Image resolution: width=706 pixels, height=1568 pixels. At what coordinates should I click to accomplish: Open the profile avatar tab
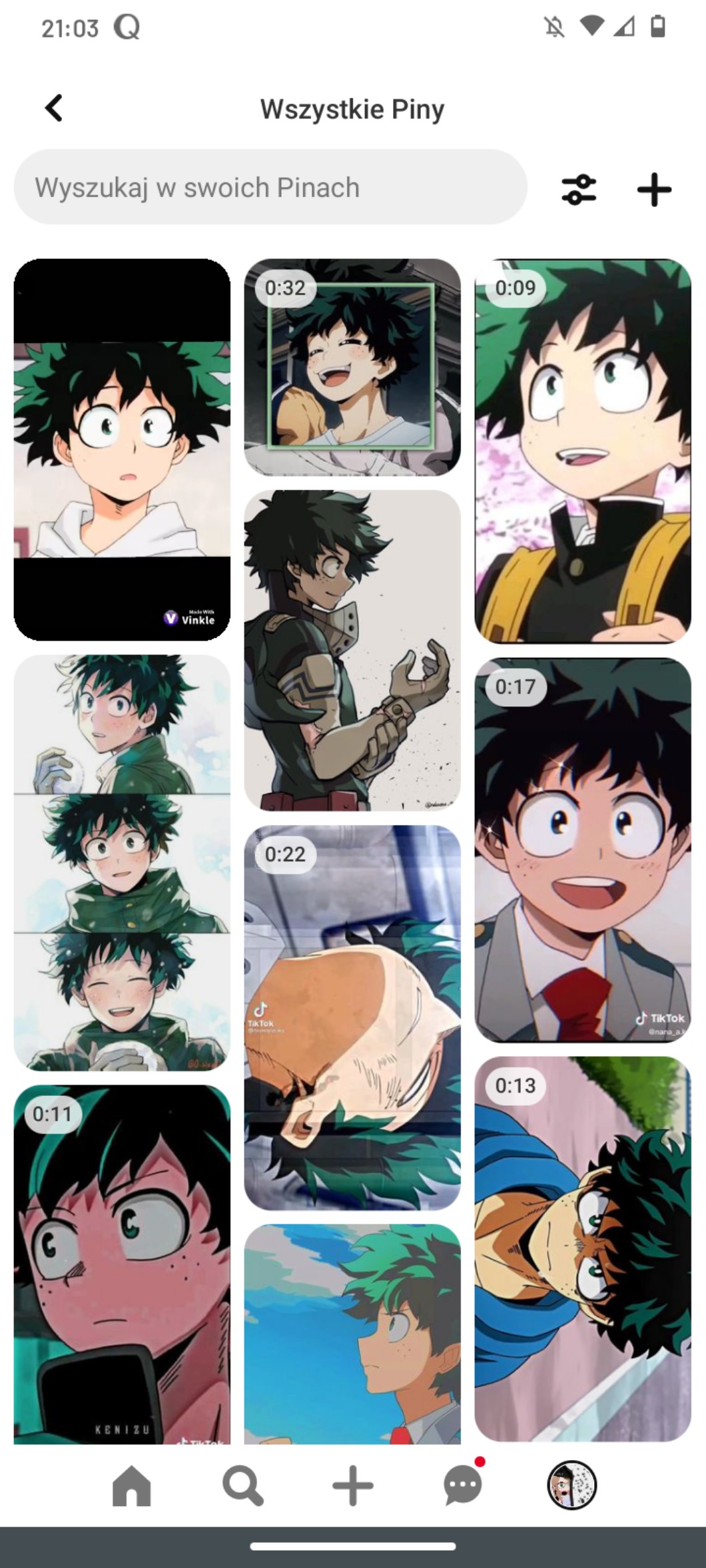(571, 1485)
